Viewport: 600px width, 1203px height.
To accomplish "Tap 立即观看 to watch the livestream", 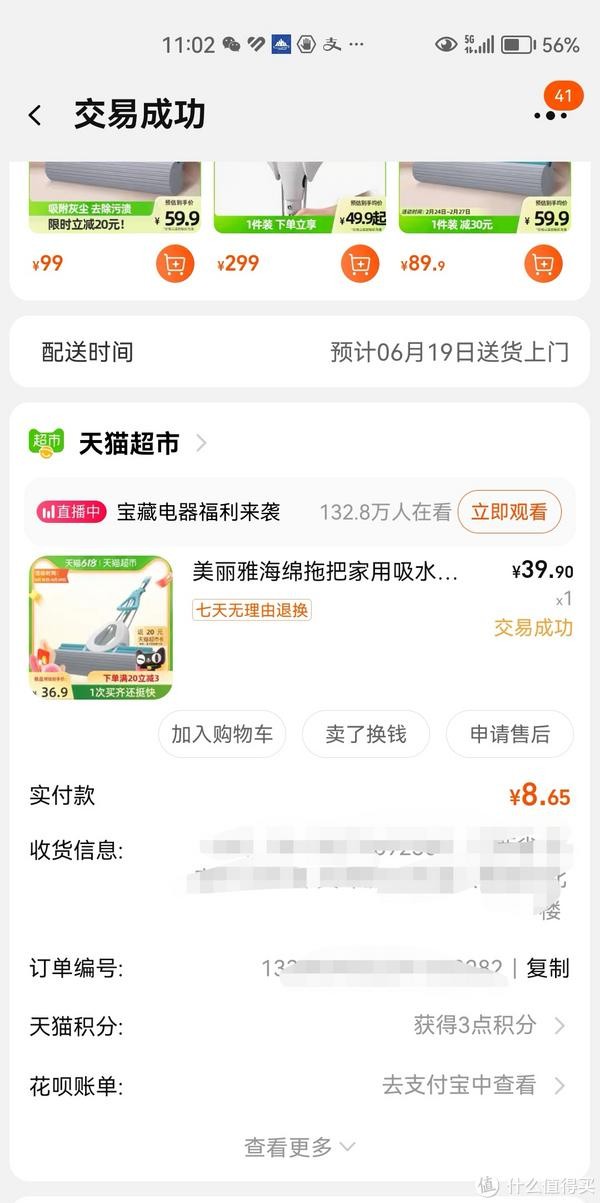I will coord(509,512).
